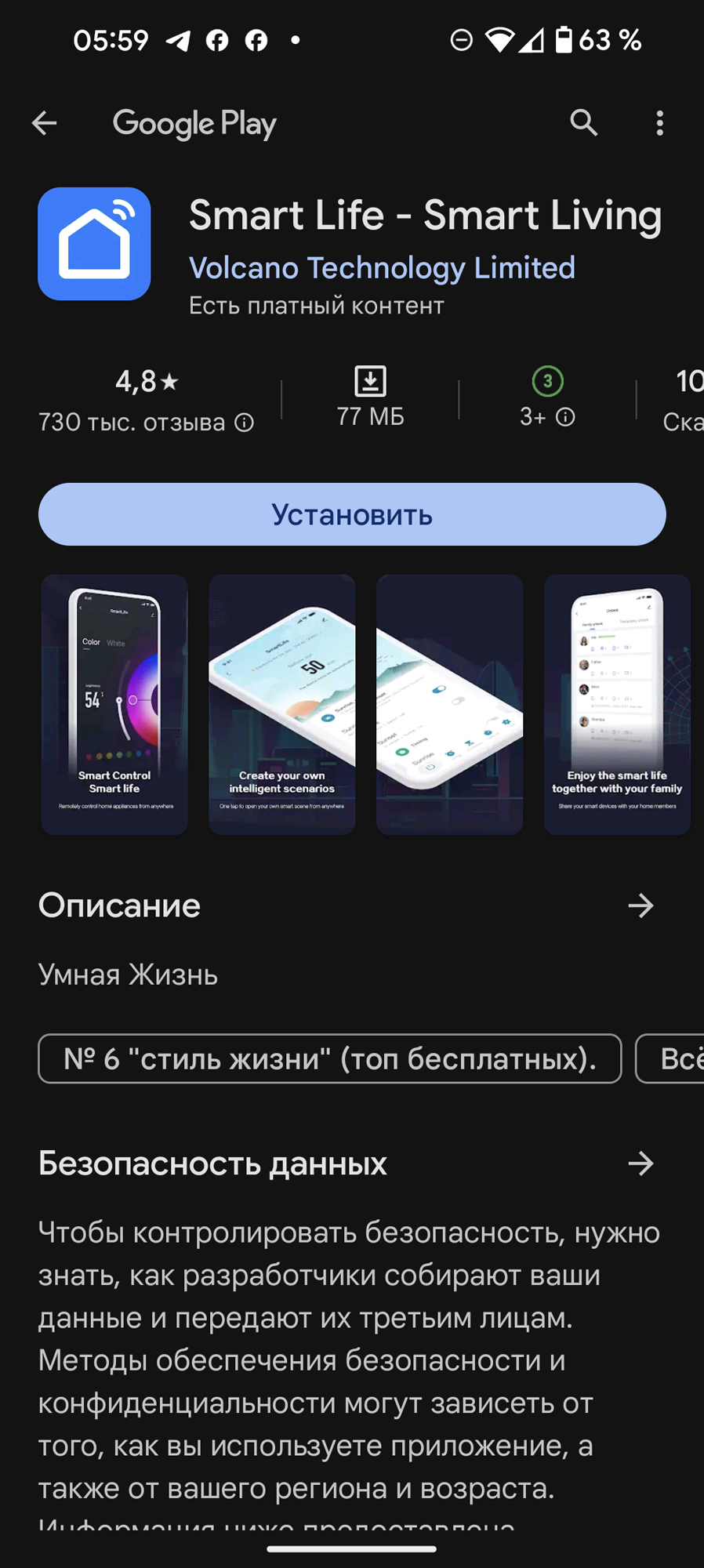Open Smart Control Smart life screenshot
Image resolution: width=704 pixels, height=1568 pixels.
coord(114,704)
